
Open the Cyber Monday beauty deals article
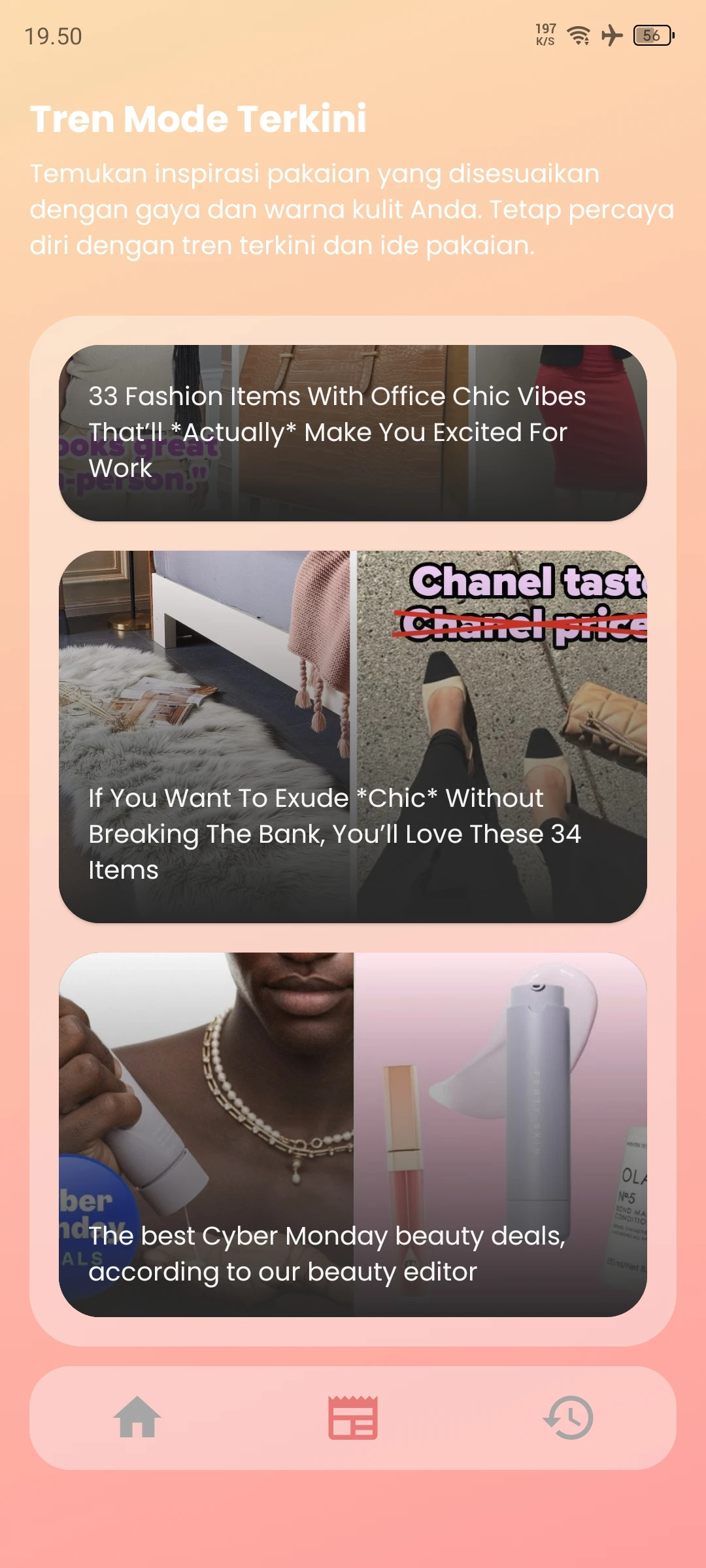point(353,1134)
